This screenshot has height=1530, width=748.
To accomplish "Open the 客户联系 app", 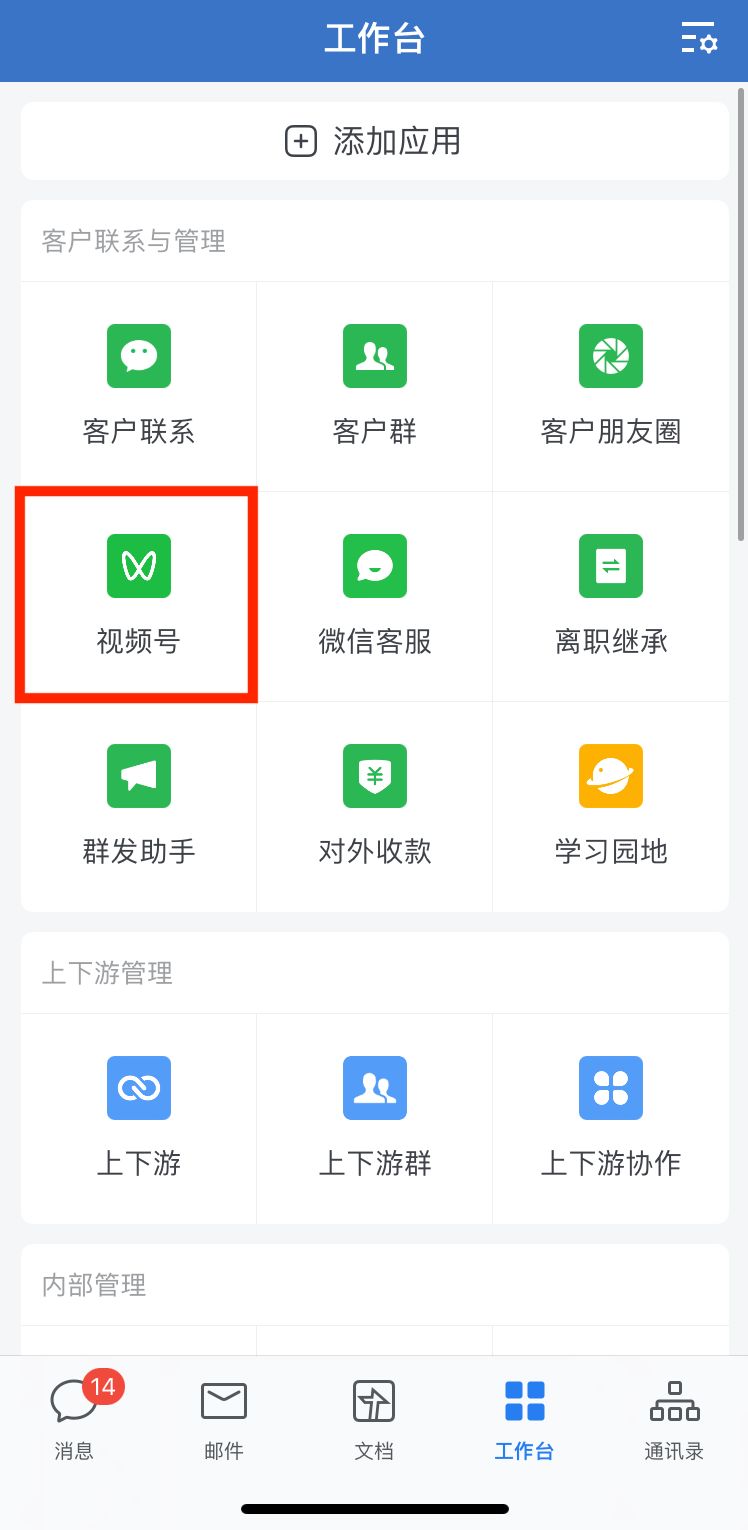I will click(137, 385).
